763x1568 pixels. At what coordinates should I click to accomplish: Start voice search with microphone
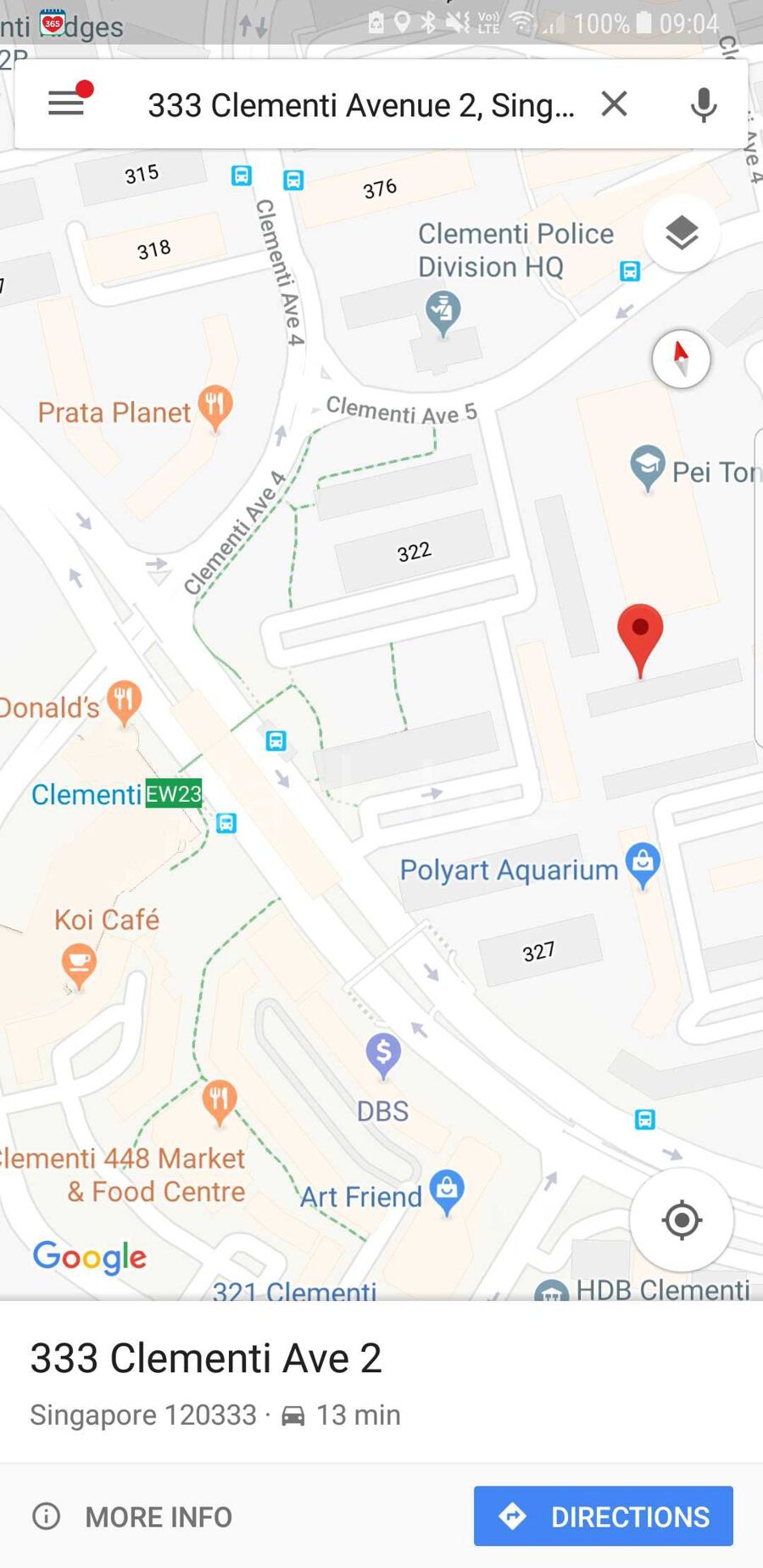(703, 105)
